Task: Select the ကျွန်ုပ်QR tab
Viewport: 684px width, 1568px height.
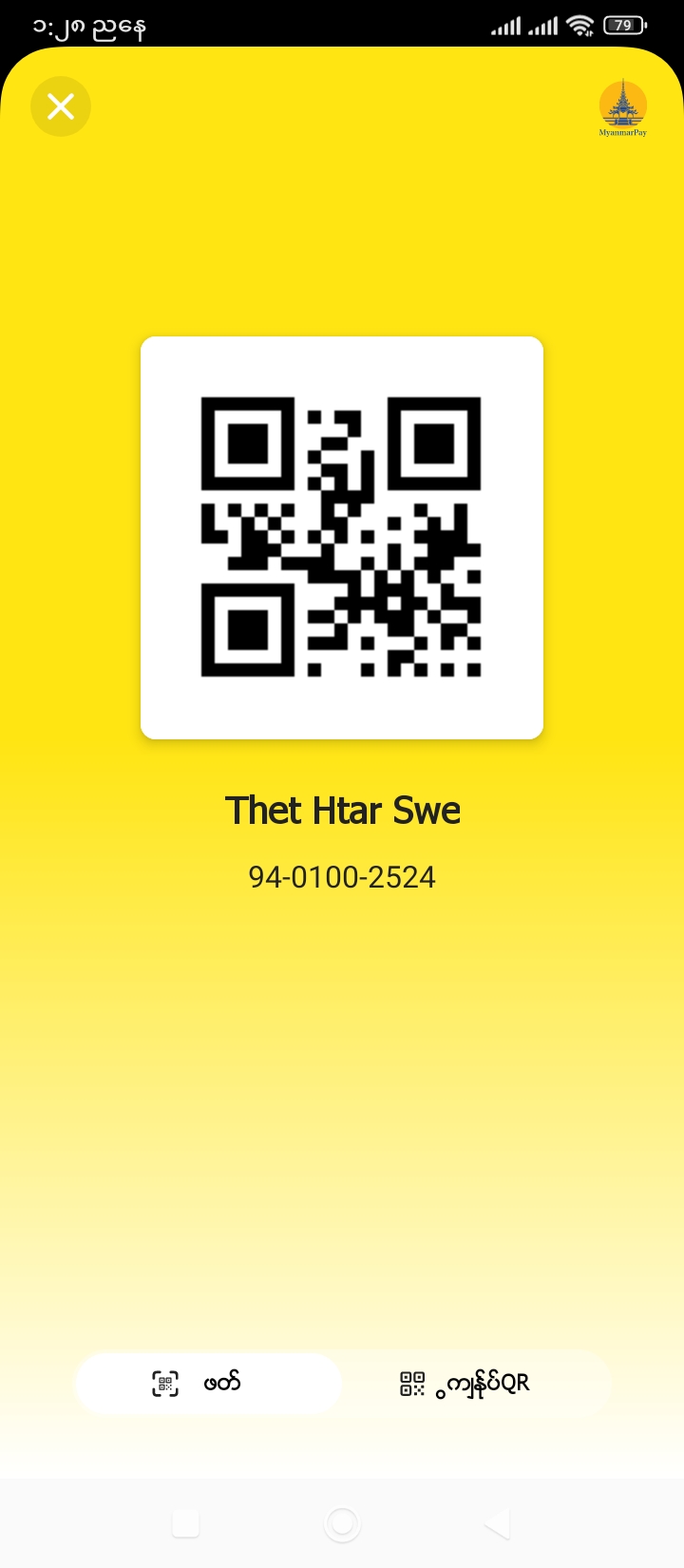Action: [474, 1384]
